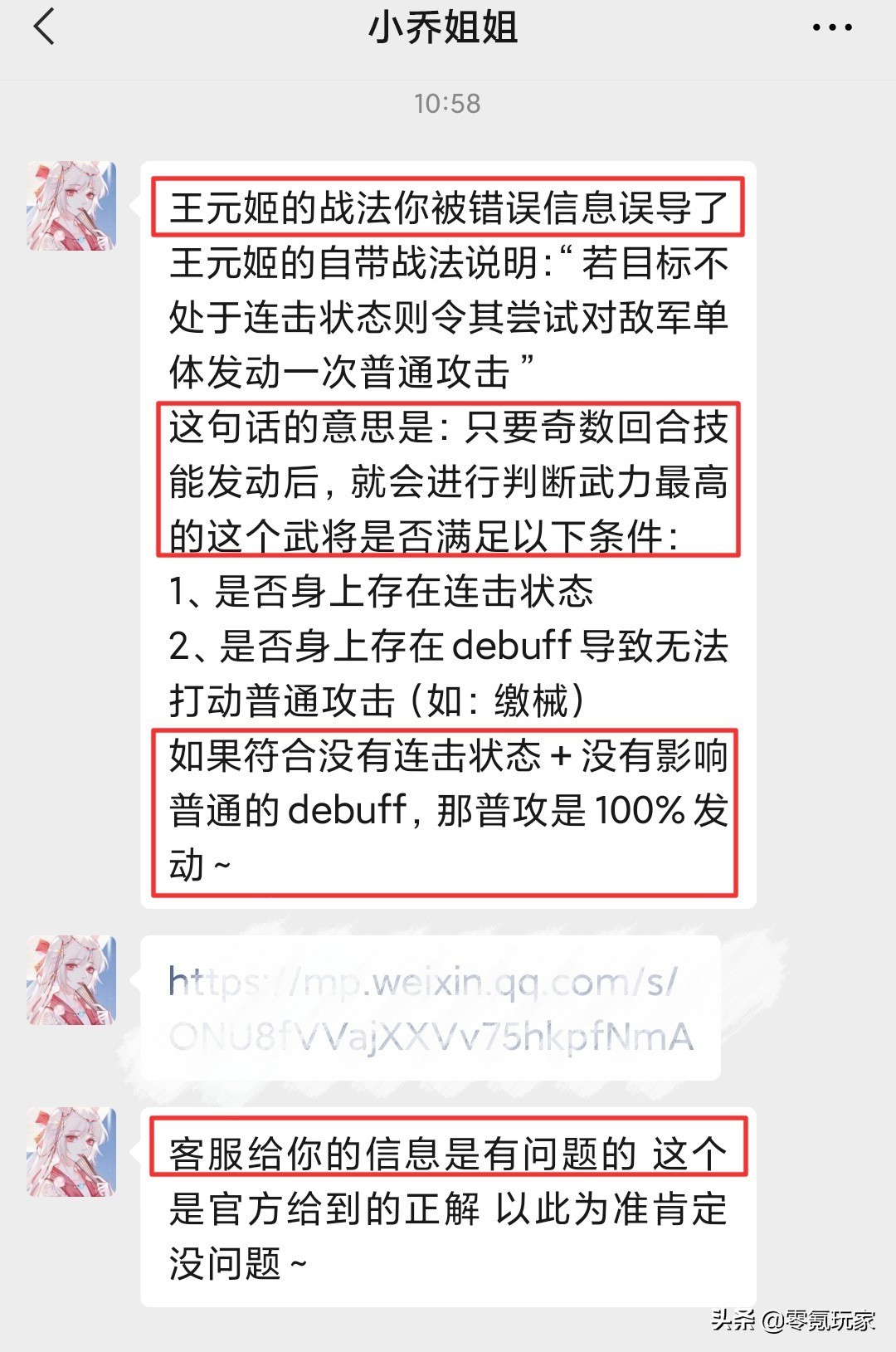View 小乔姐姐's avatar beside the 王元姬 message
Screen dimensions: 896x1352
click(x=71, y=207)
